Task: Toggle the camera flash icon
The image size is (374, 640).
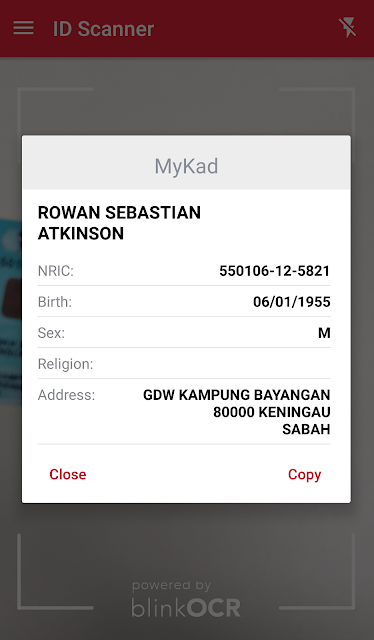Action: point(347,28)
